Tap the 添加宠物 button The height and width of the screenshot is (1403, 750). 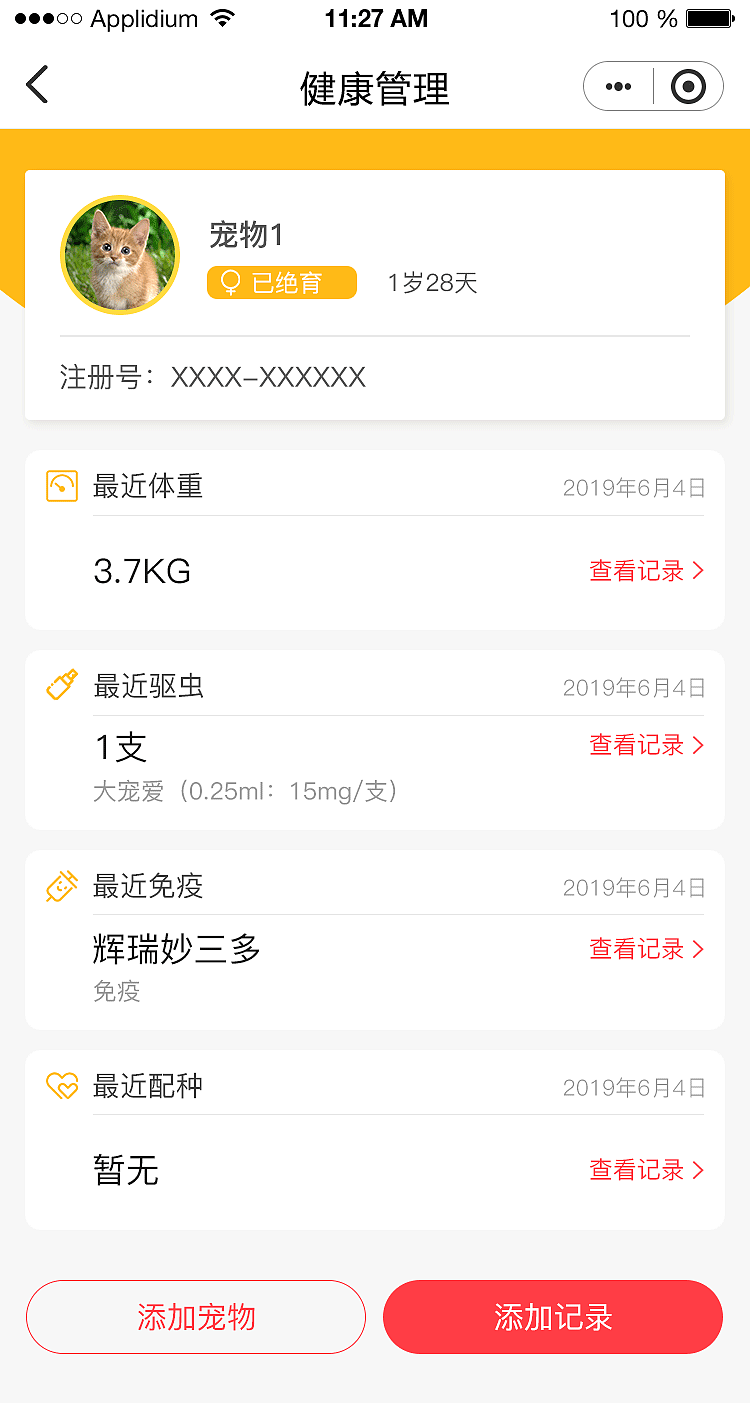point(196,1317)
